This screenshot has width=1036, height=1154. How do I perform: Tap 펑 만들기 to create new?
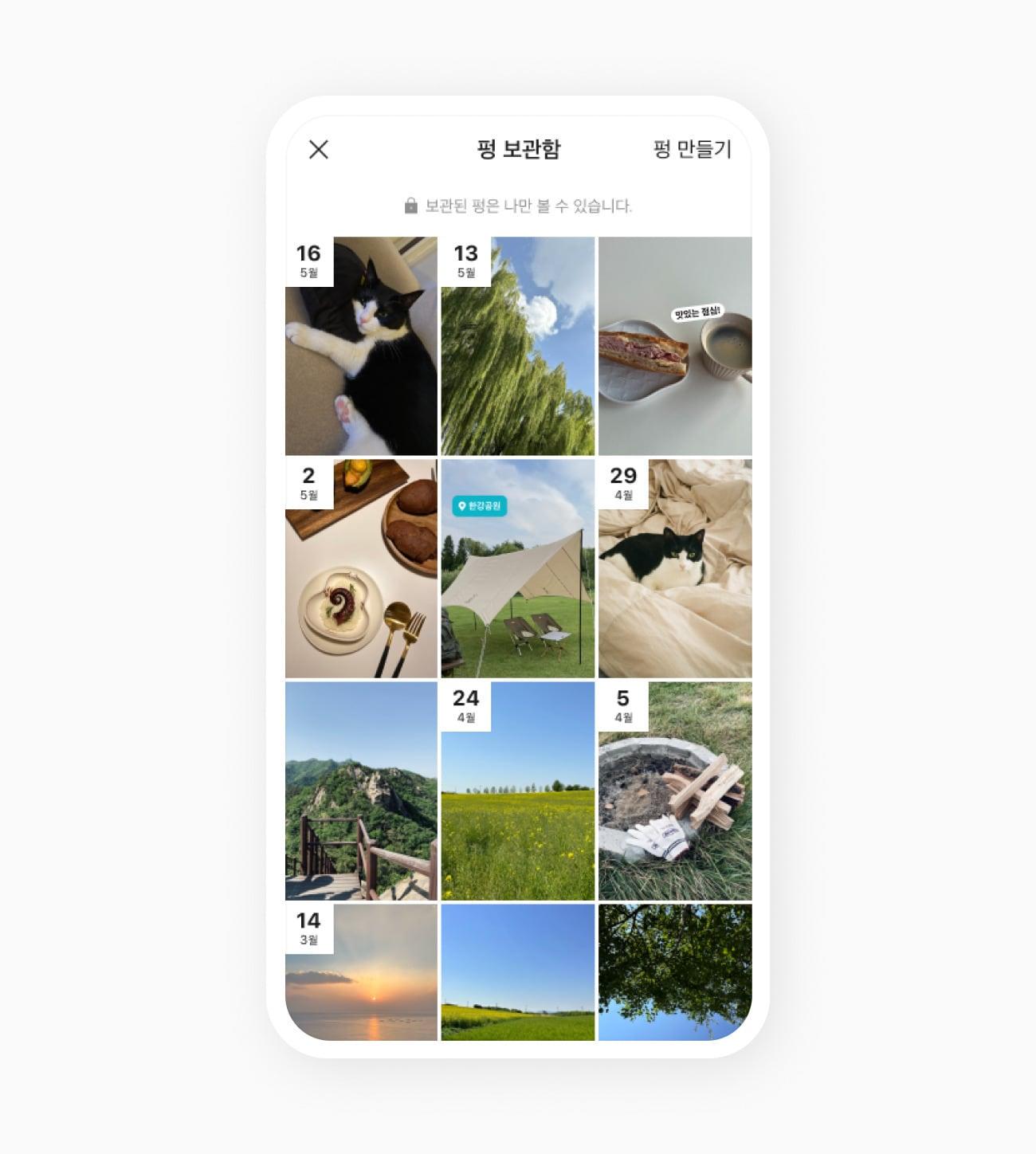tap(691, 149)
